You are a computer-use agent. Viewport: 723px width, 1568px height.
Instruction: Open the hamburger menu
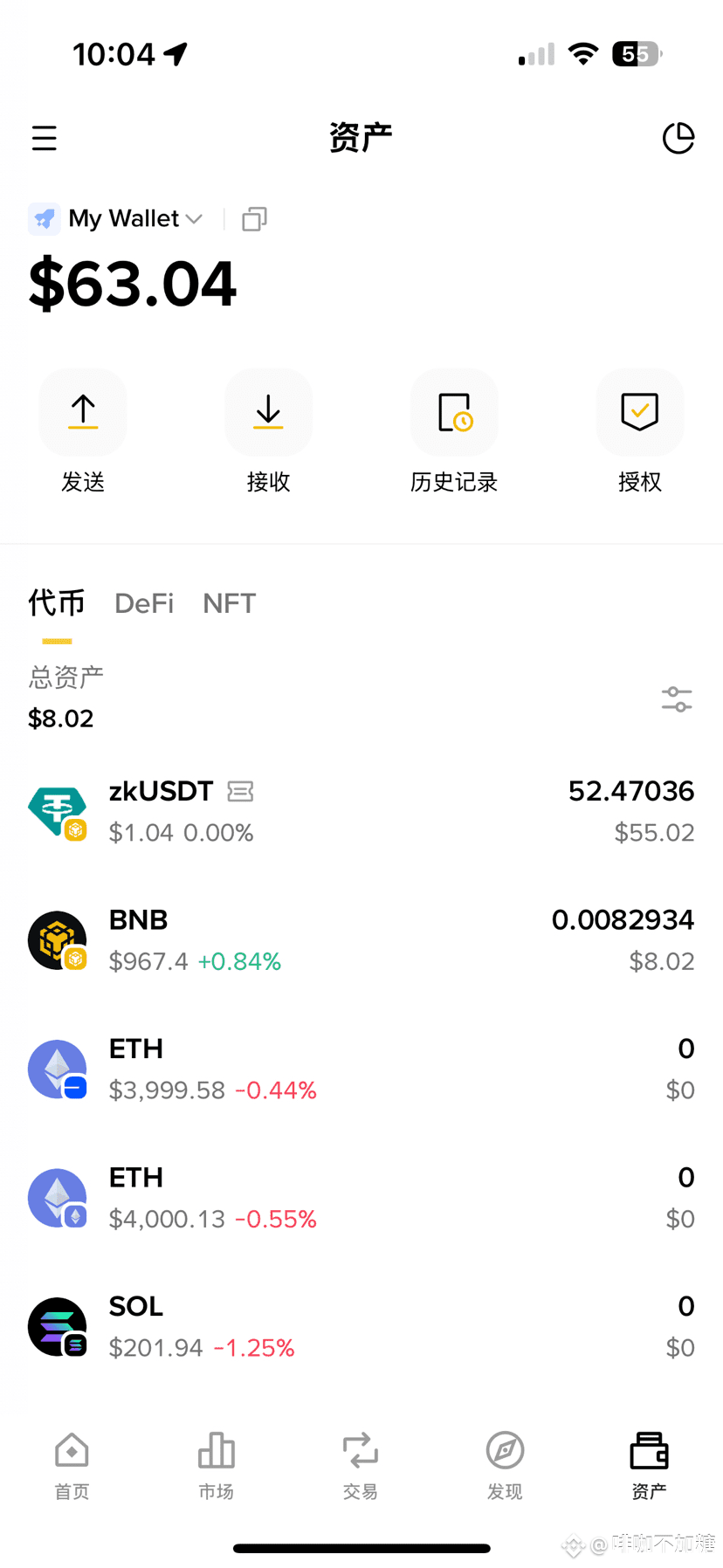(x=45, y=138)
